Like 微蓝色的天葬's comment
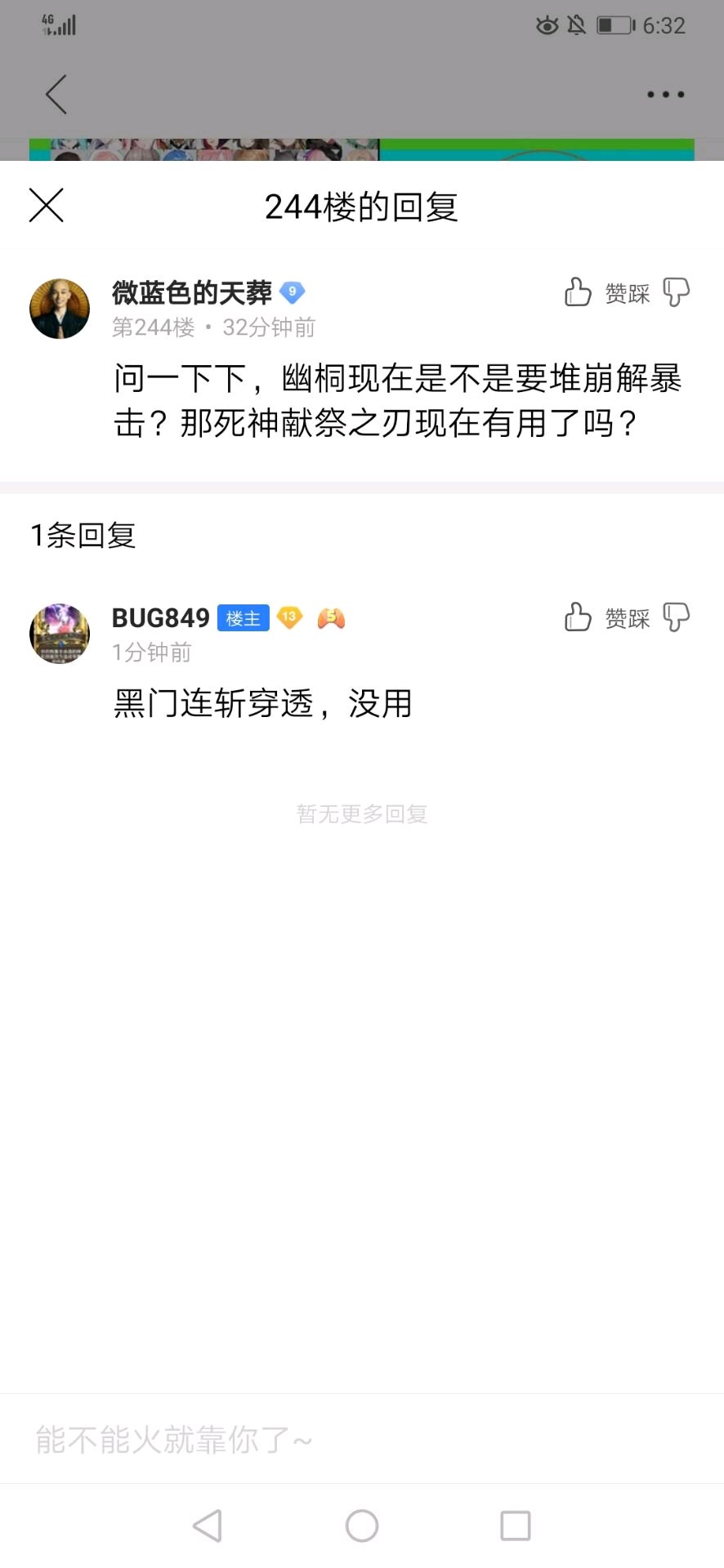Screen dimensions: 724x1568 pyautogui.click(x=578, y=292)
